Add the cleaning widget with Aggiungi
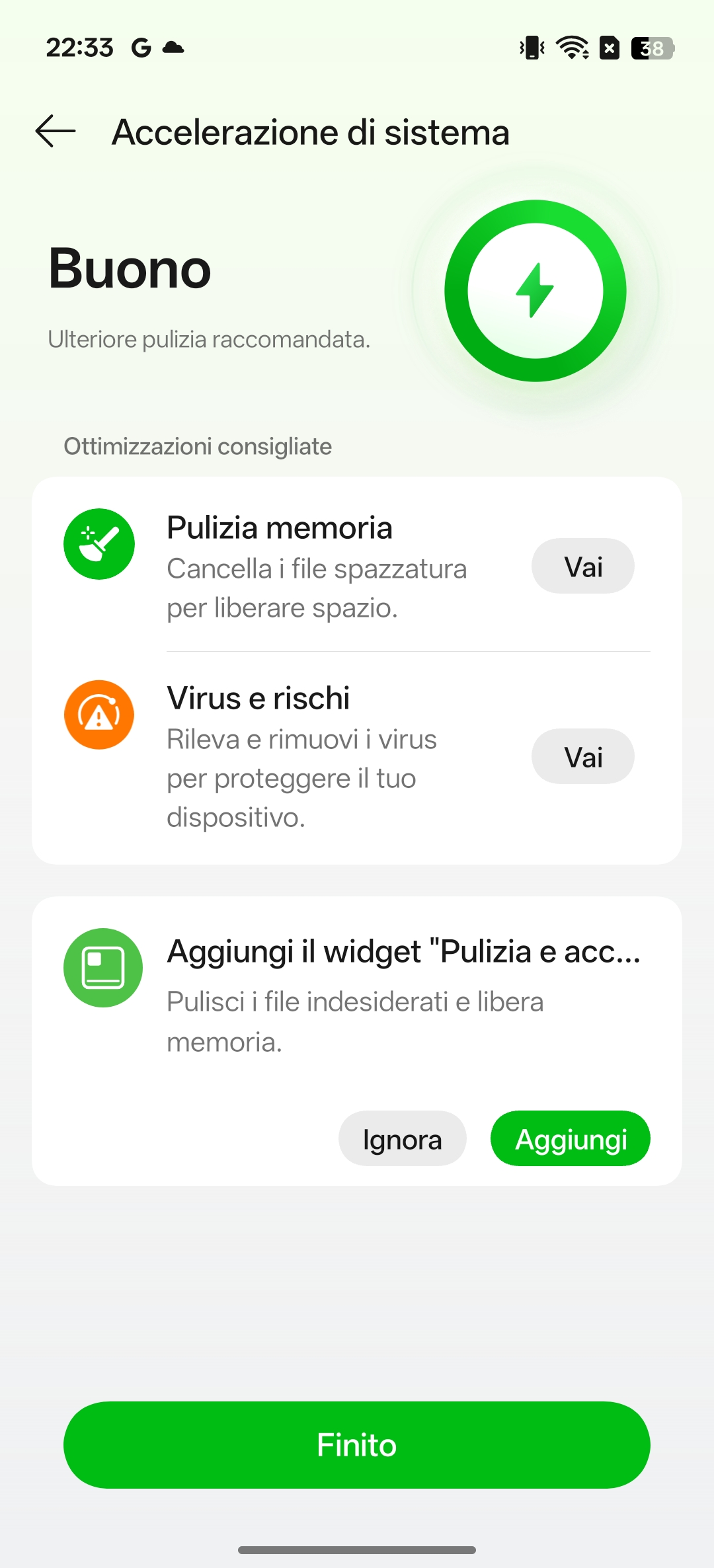 [x=570, y=1139]
